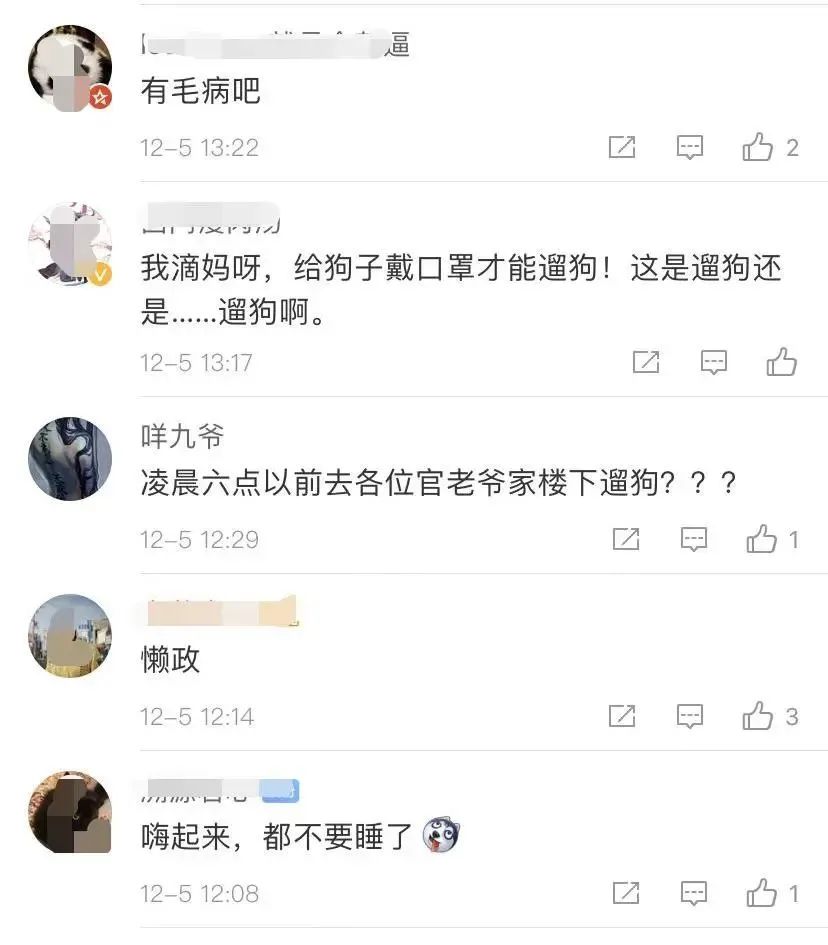Reply to the comment '嗨起来，都不要睡了'
The height and width of the screenshot is (945, 828).
coord(693,892)
